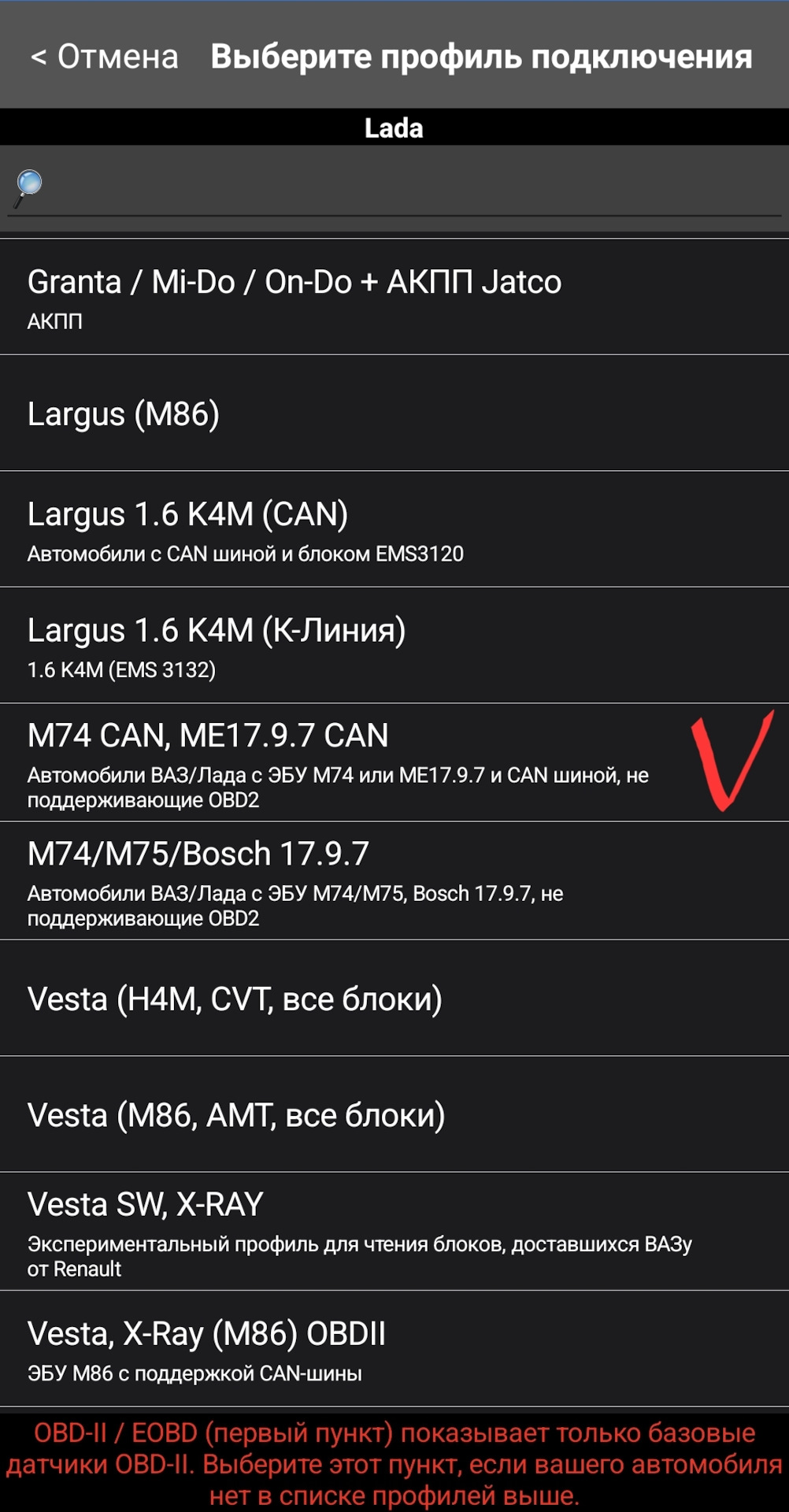Select the Vesta SW, X-RAY profile

pyautogui.click(x=394, y=1231)
